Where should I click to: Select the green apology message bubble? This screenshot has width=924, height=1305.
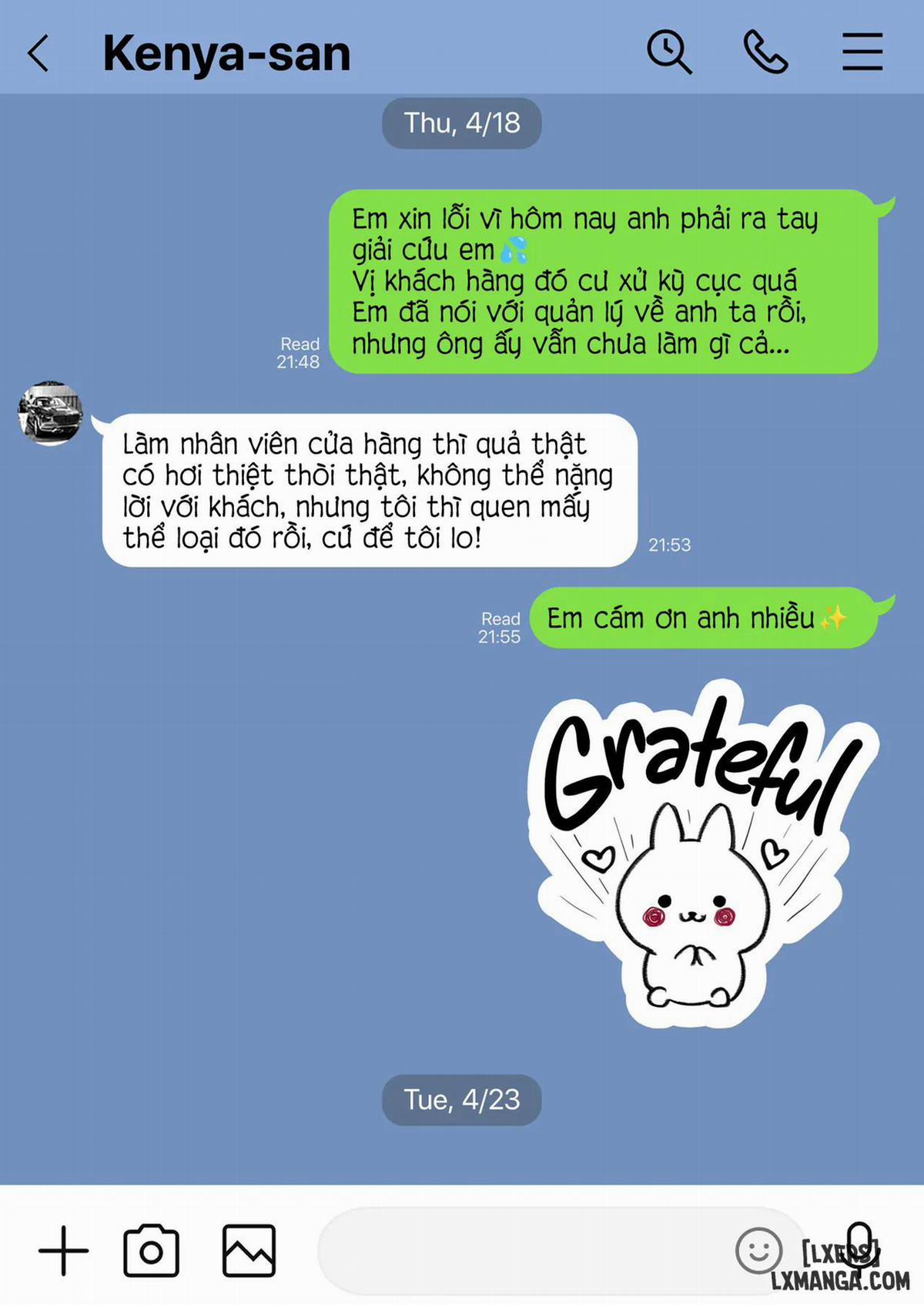coord(608,281)
